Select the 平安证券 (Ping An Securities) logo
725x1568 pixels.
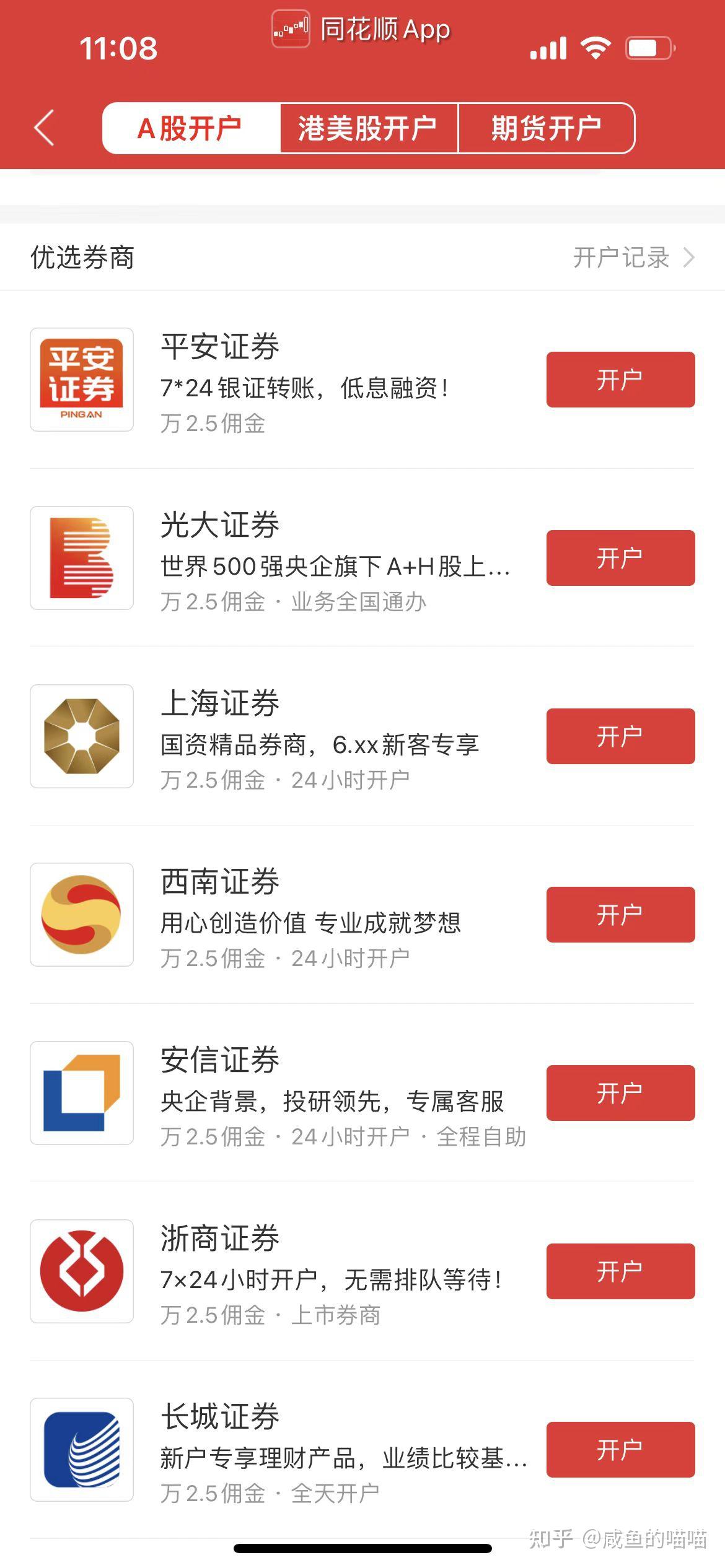(81, 380)
